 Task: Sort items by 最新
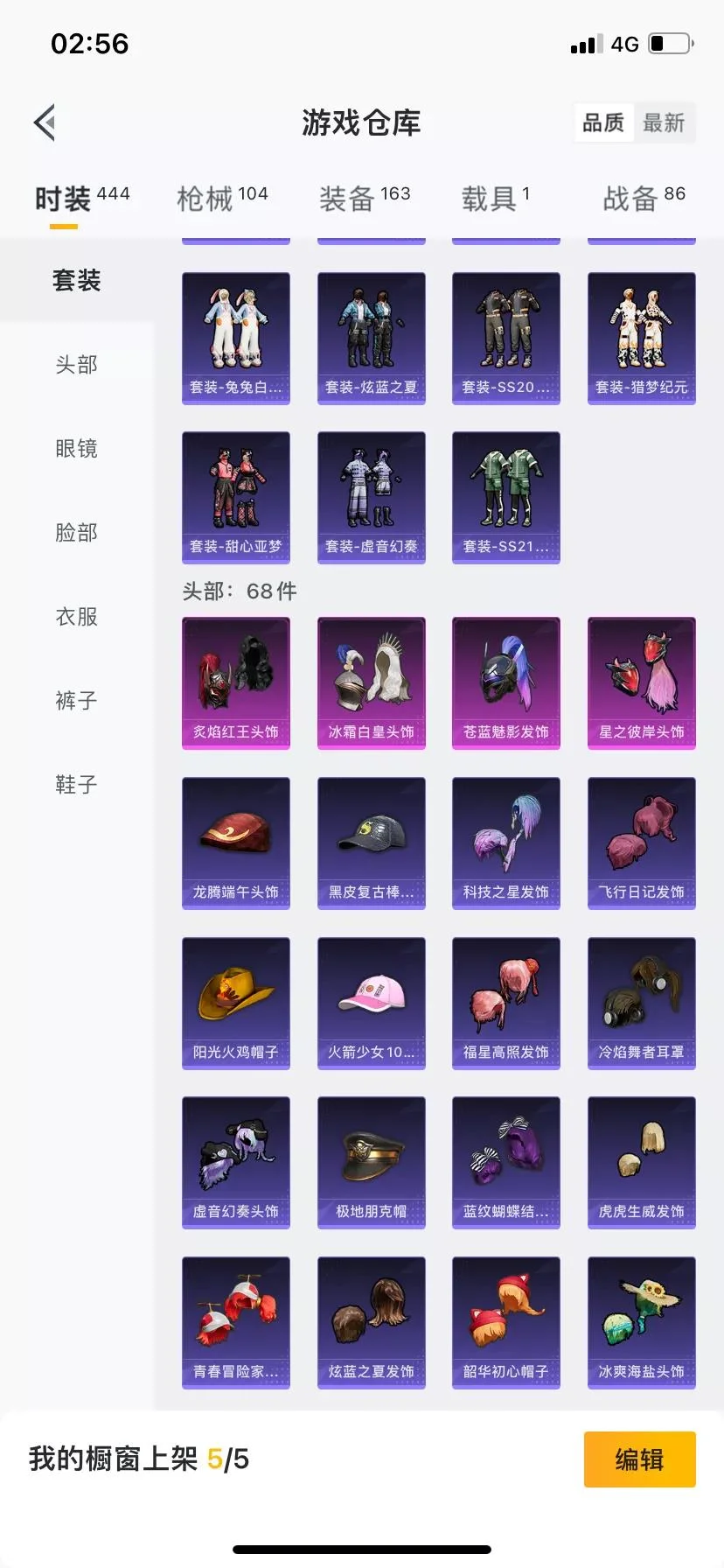click(x=664, y=122)
